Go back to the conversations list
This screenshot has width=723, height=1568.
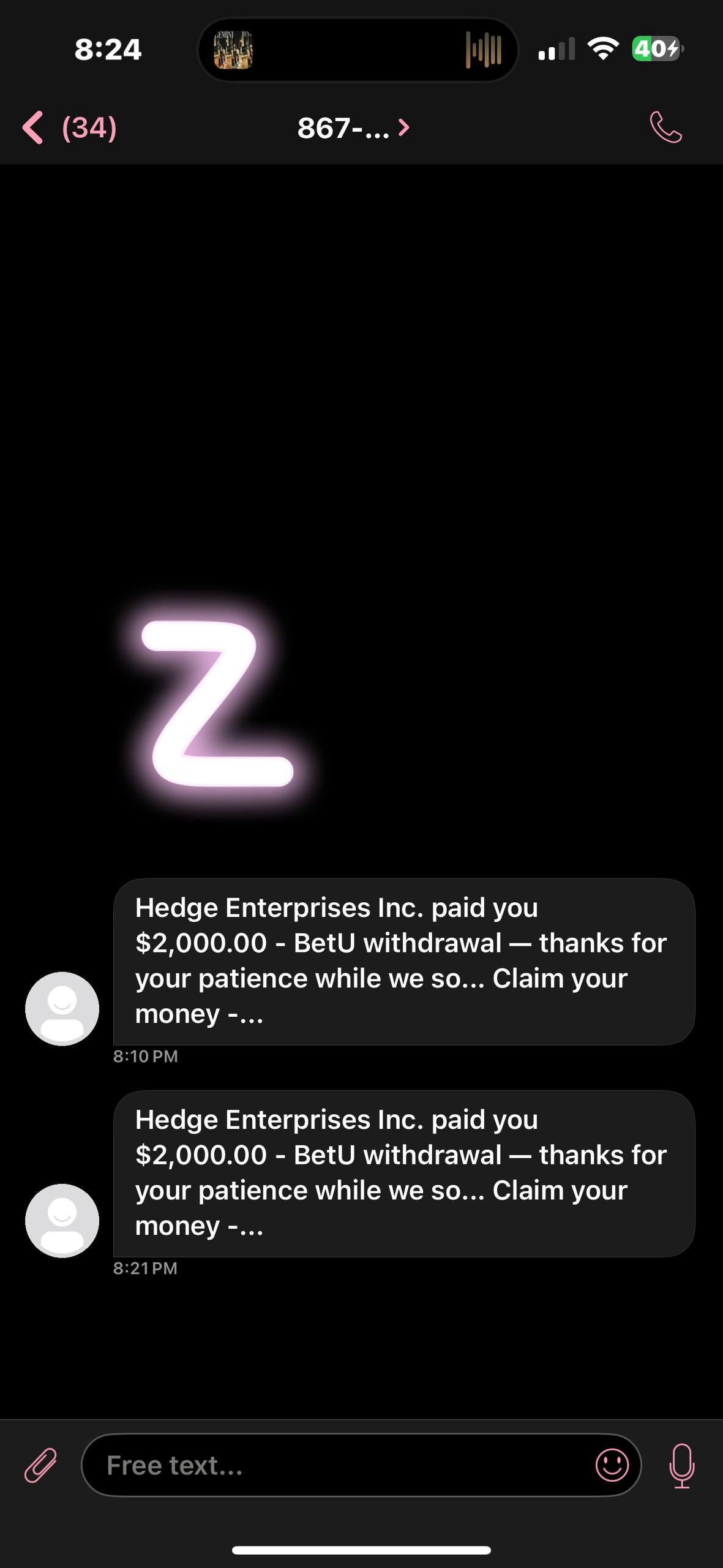coord(67,128)
